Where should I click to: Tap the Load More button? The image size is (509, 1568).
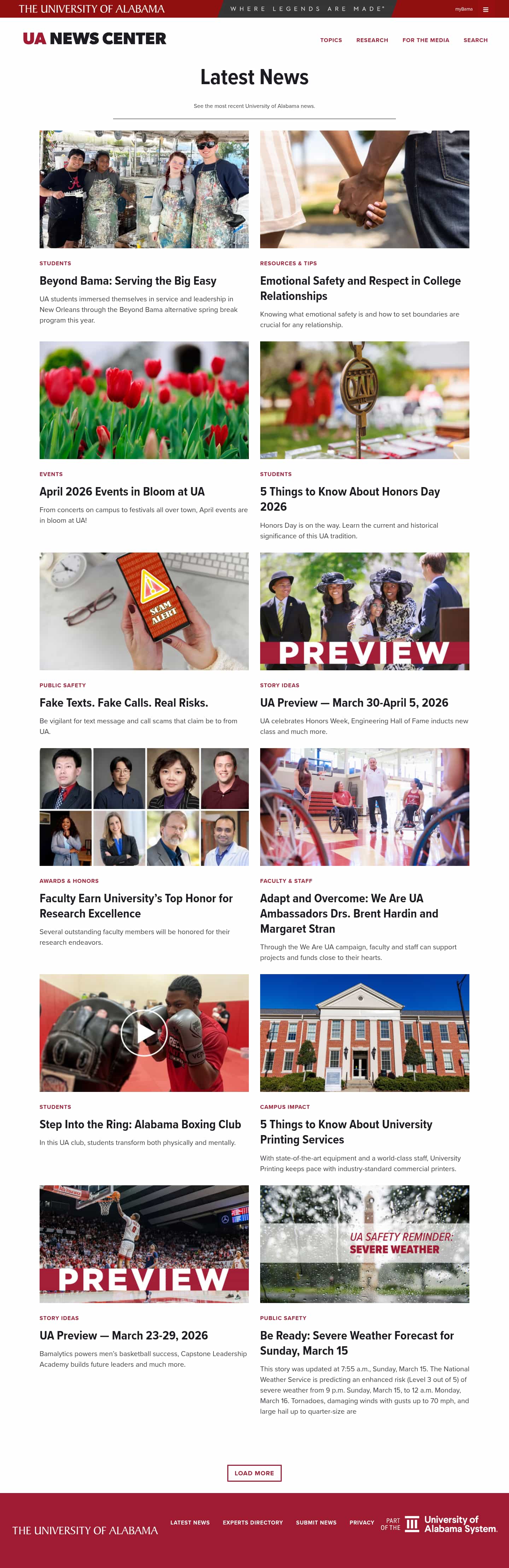click(254, 1473)
